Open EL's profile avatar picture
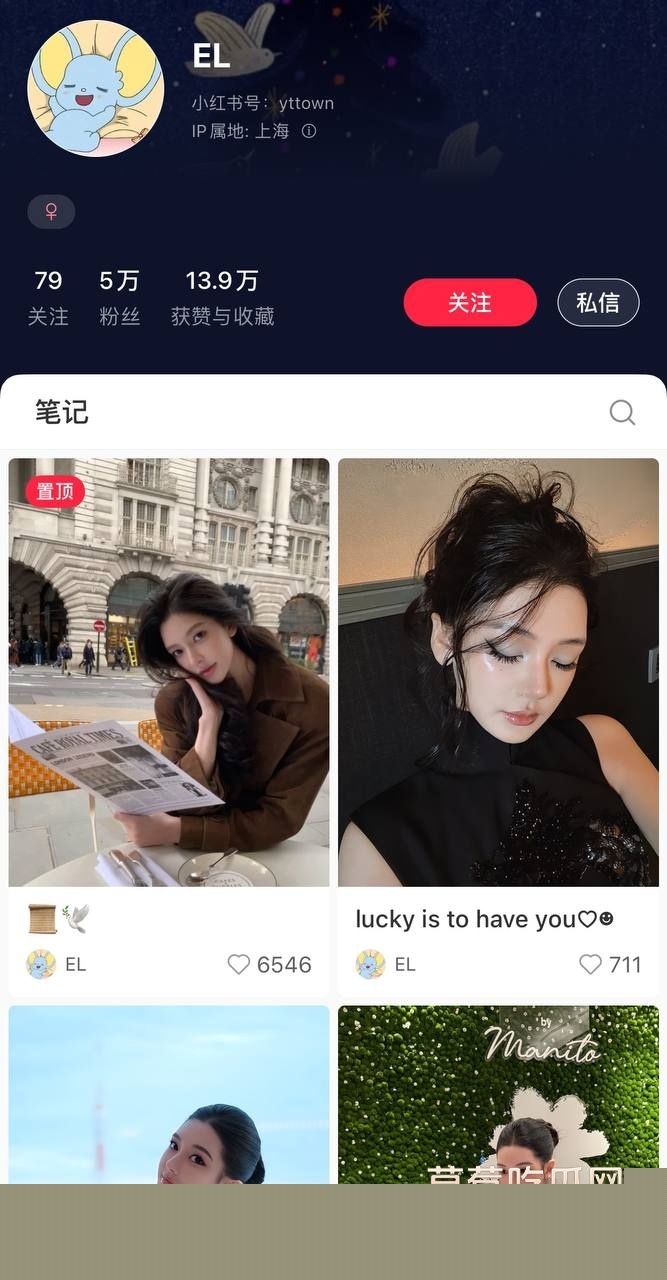Screen dimensions: 667x1280 pyautogui.click(x=96, y=88)
